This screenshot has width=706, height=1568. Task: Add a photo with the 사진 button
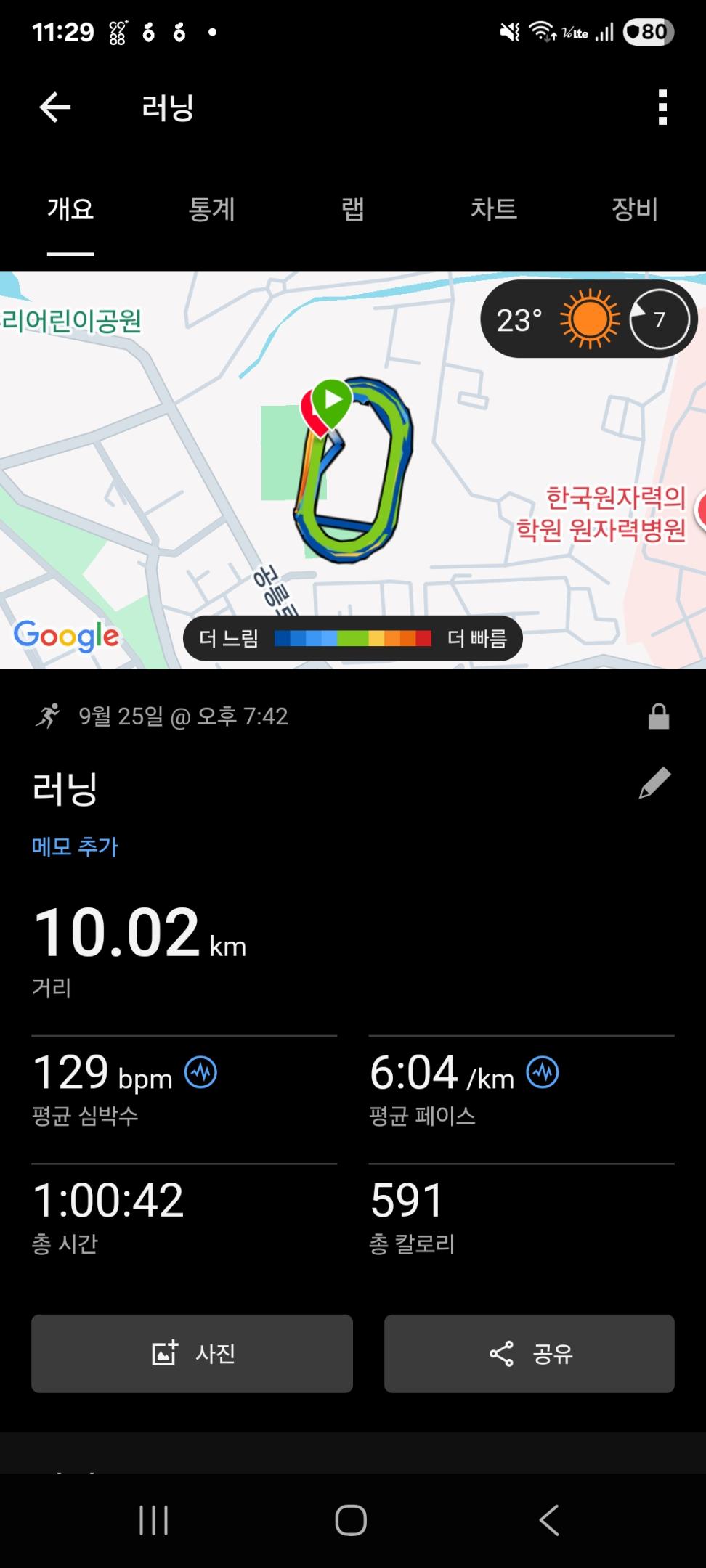click(x=192, y=1353)
